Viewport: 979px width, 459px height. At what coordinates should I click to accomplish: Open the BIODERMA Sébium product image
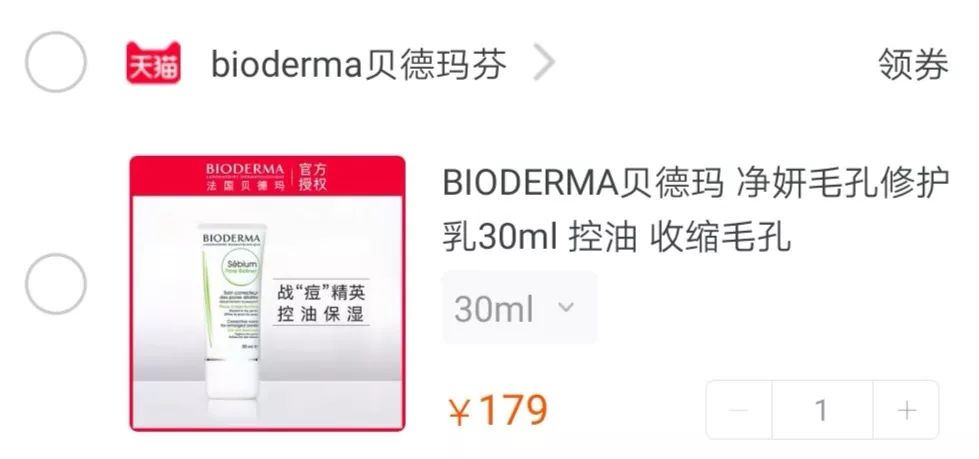tap(267, 293)
